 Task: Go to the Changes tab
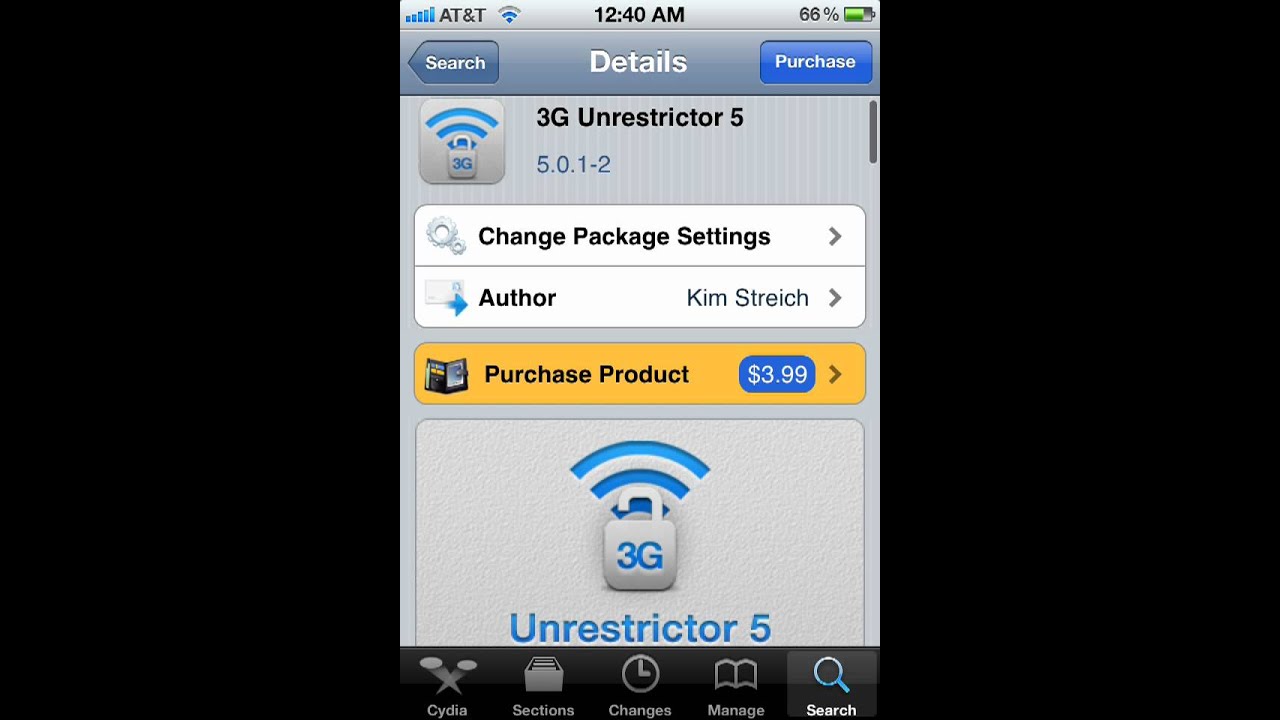[640, 686]
